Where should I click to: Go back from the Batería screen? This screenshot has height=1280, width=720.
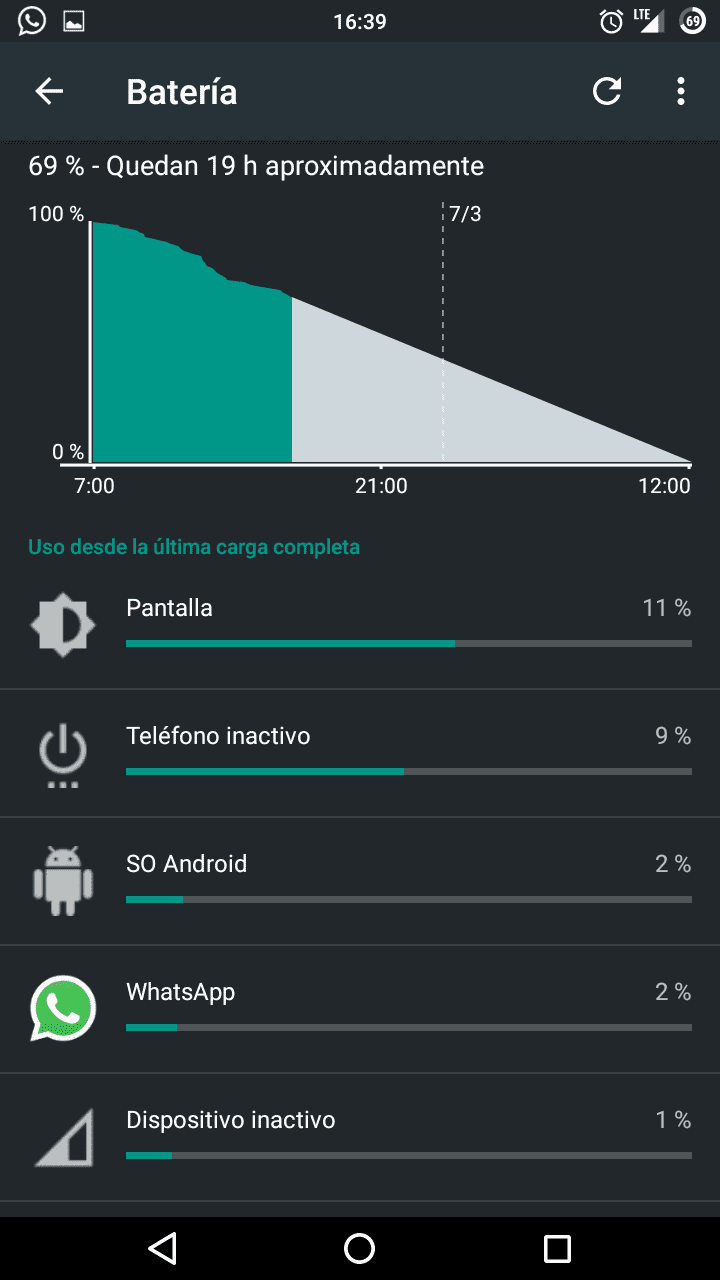point(49,92)
